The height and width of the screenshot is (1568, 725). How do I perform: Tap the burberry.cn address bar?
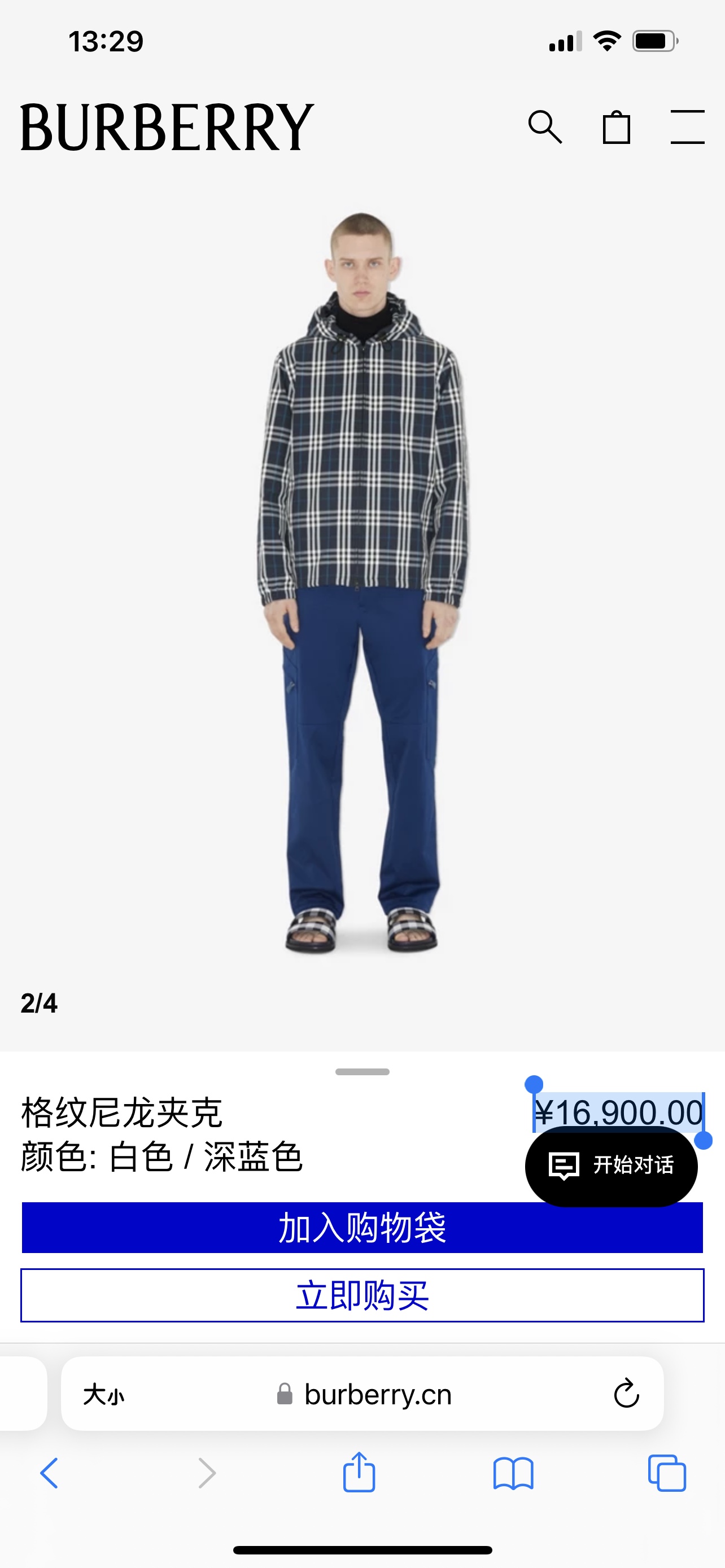point(377,1394)
